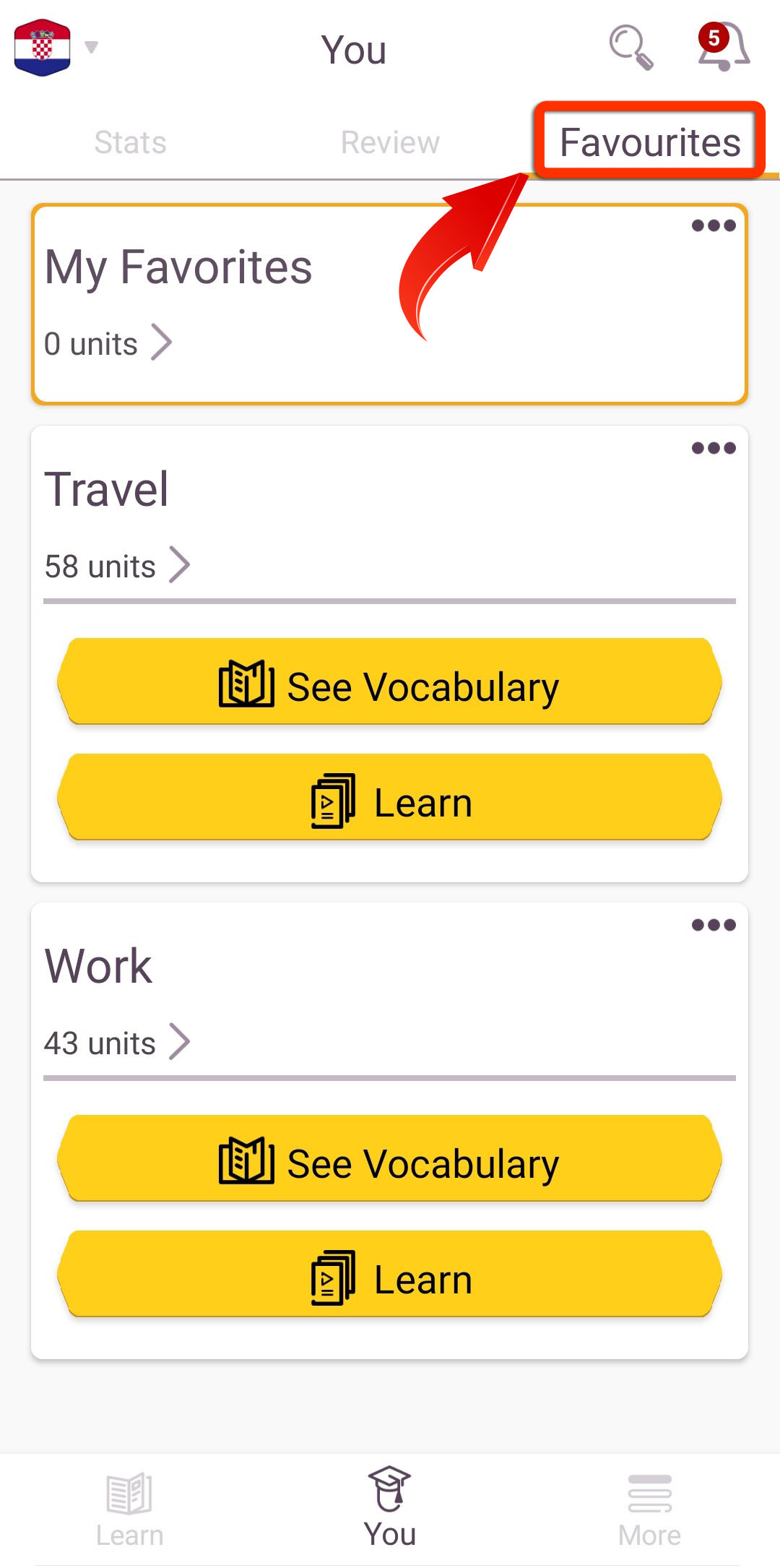Open the search magnifier icon
This screenshot has width=780, height=1568.
point(631,48)
